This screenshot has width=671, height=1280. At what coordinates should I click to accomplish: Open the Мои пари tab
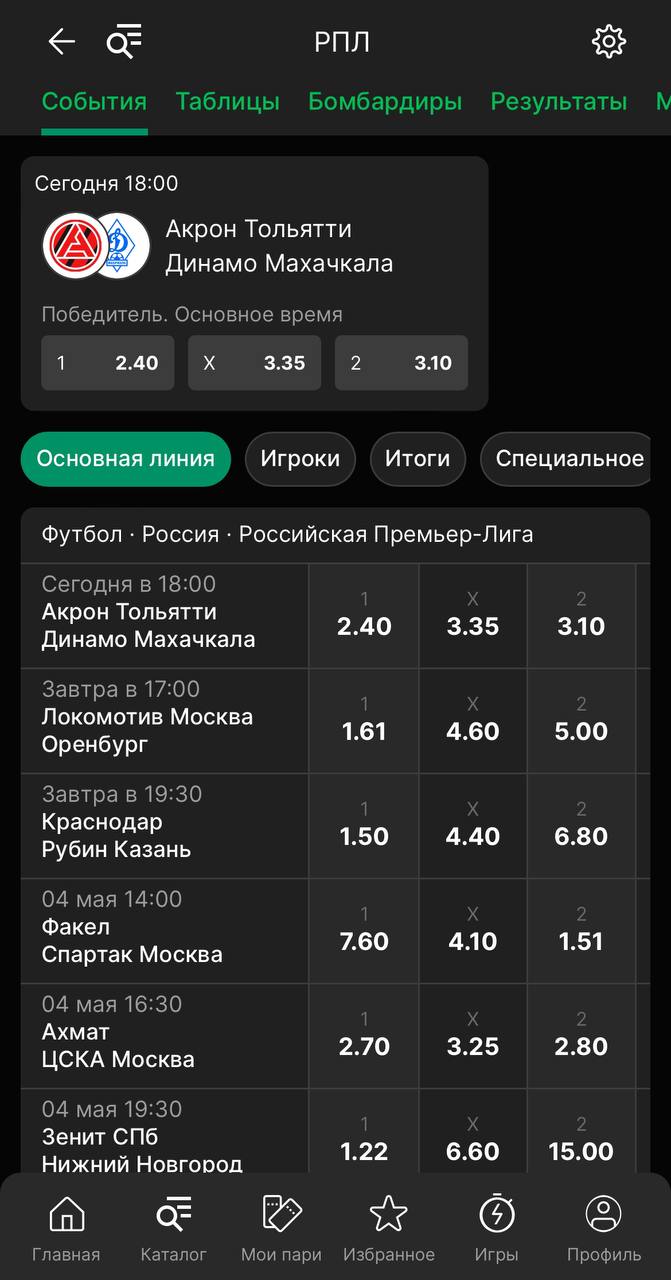click(281, 1228)
